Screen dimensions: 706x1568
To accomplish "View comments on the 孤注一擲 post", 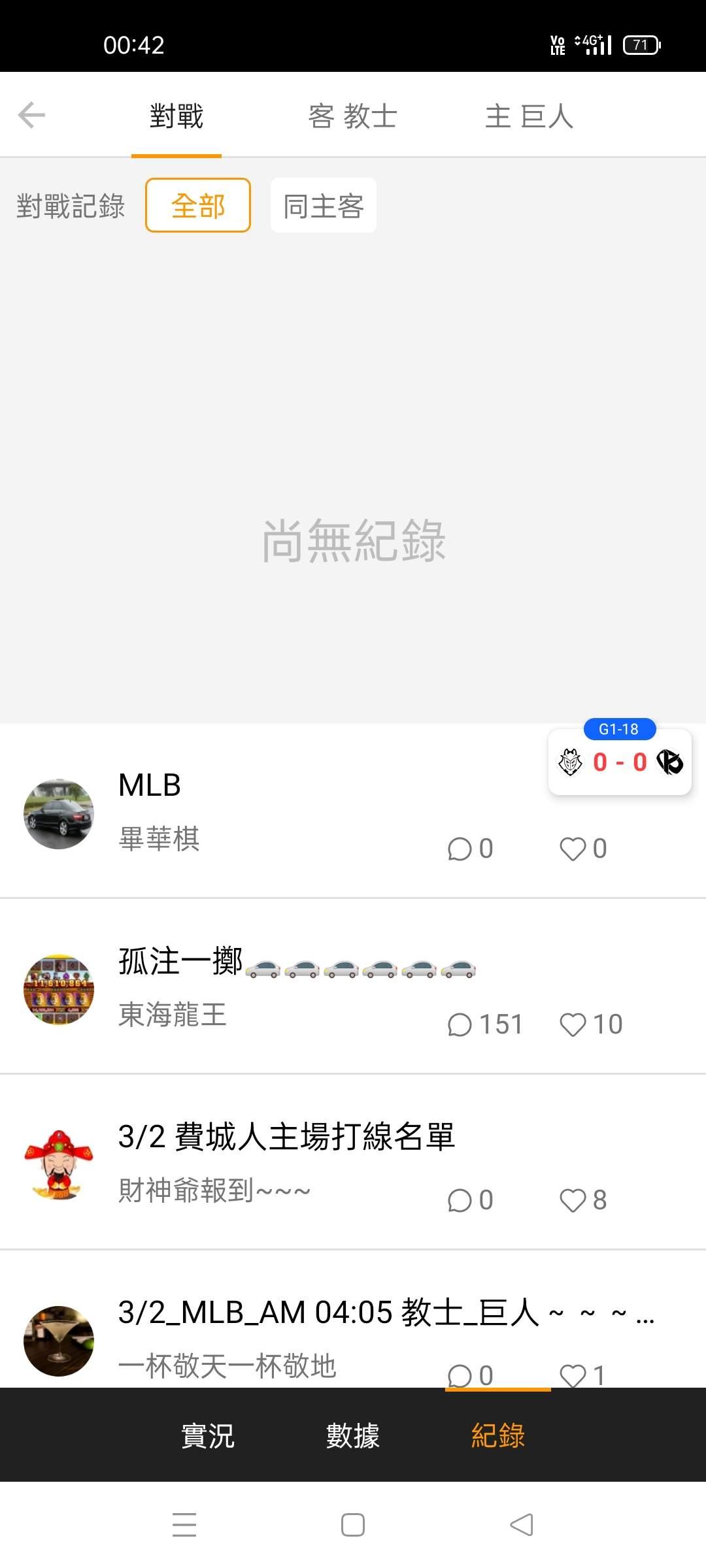I will pos(460,1024).
